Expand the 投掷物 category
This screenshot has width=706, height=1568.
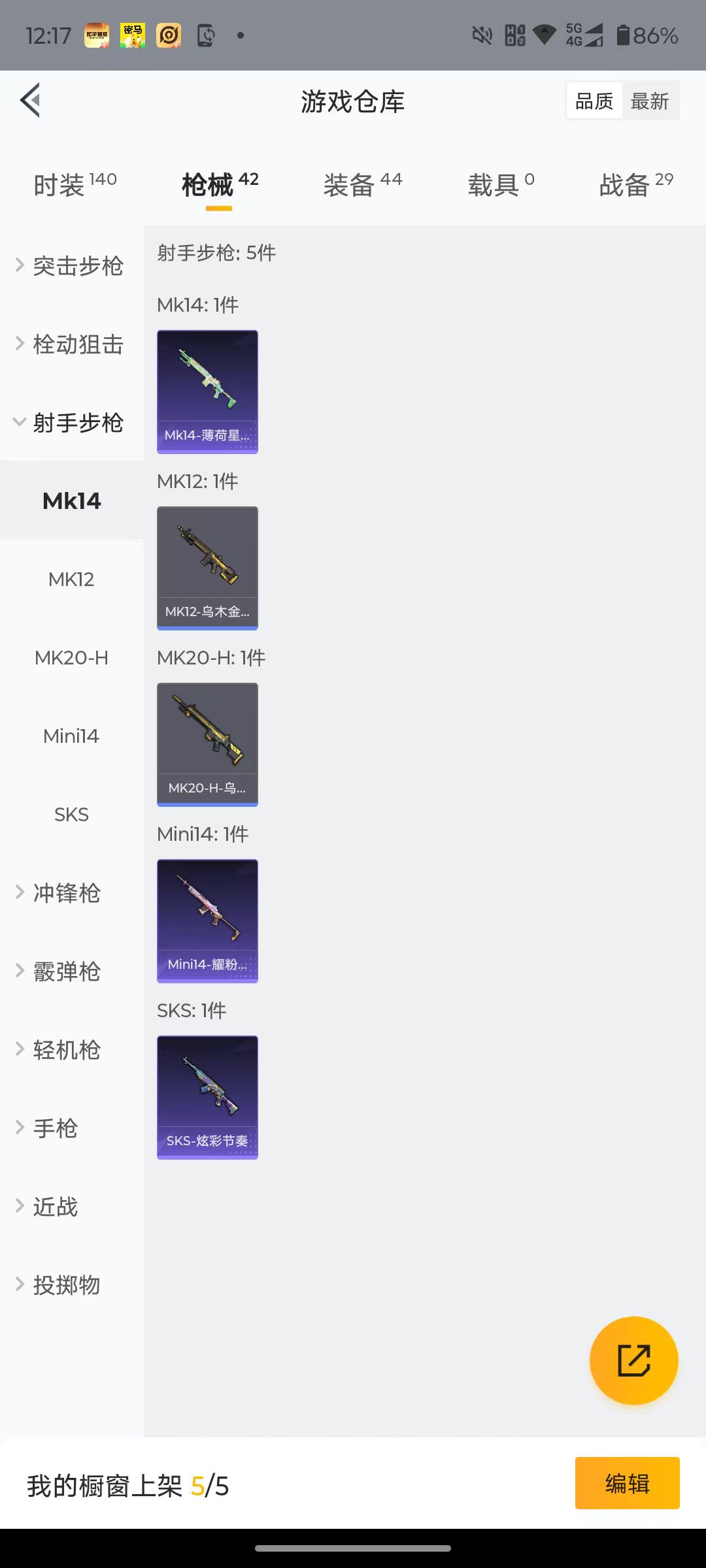(x=65, y=1284)
